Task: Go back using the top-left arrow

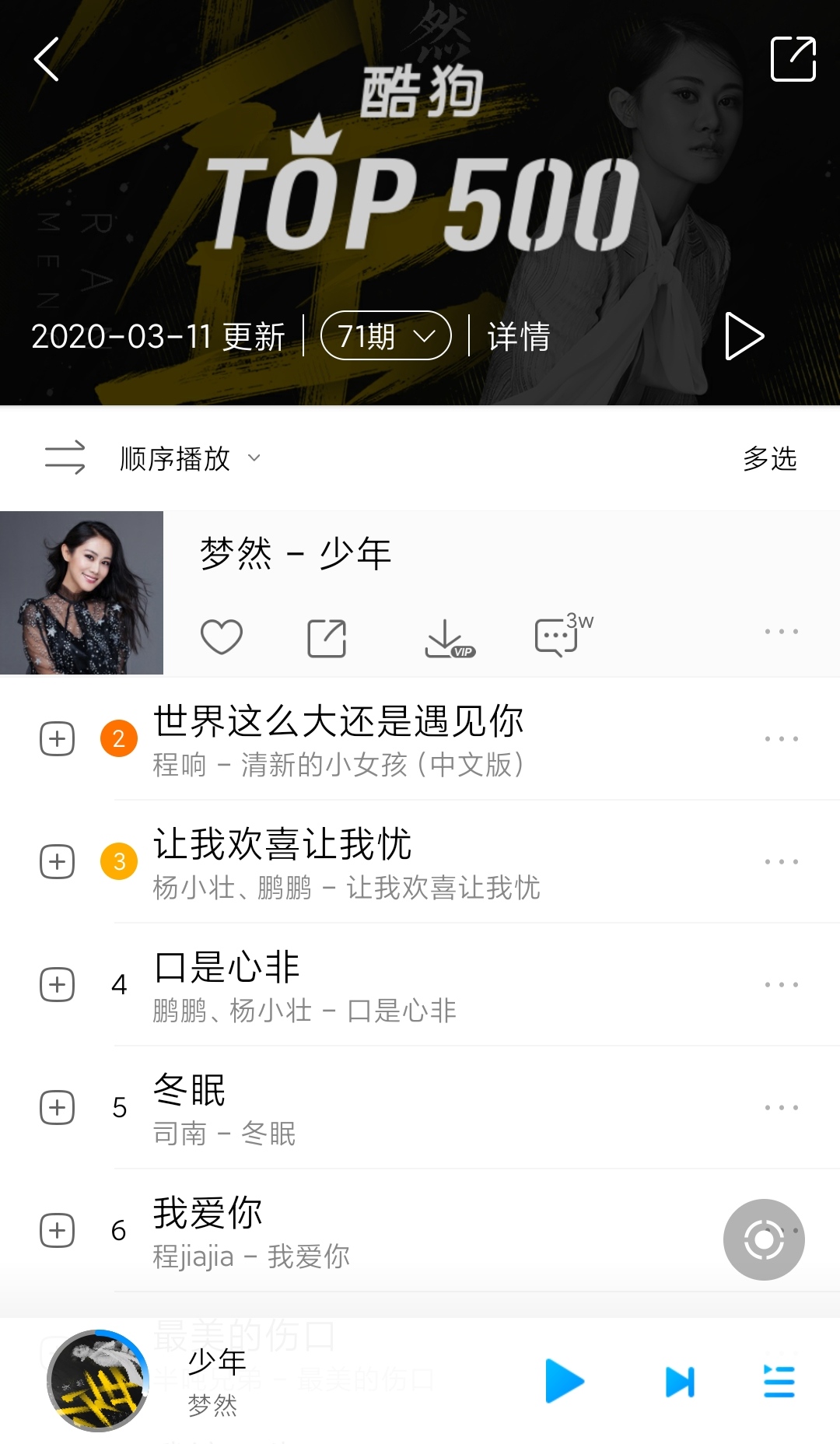Action: click(47, 59)
